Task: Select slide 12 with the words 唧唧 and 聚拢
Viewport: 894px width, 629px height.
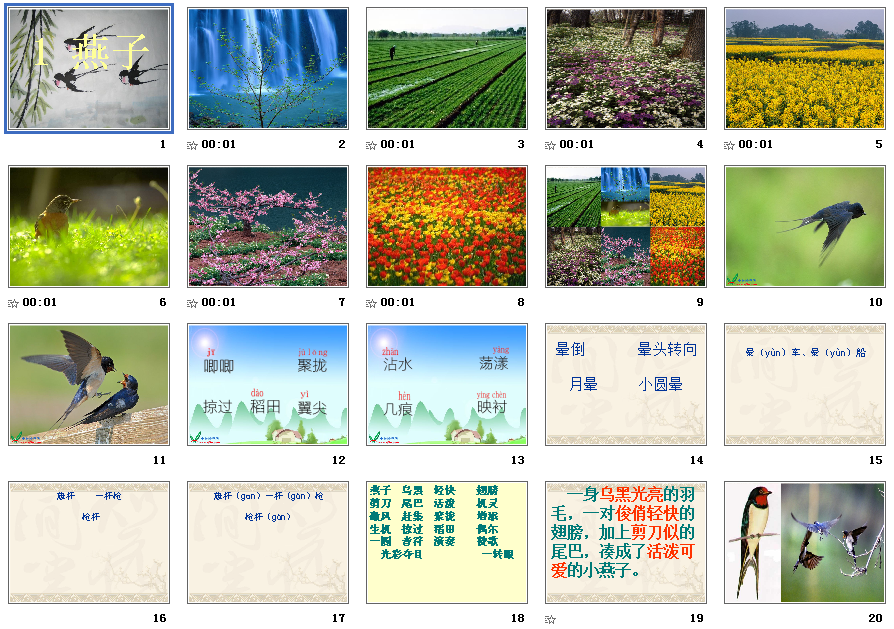Action: [x=268, y=385]
